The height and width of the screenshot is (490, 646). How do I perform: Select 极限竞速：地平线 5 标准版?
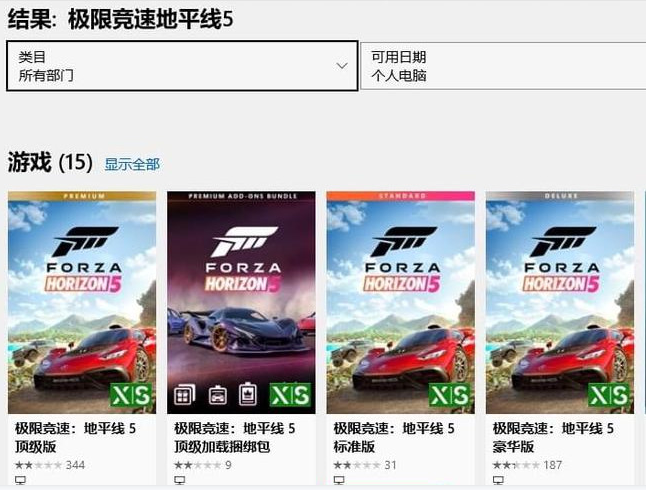tap(400, 303)
